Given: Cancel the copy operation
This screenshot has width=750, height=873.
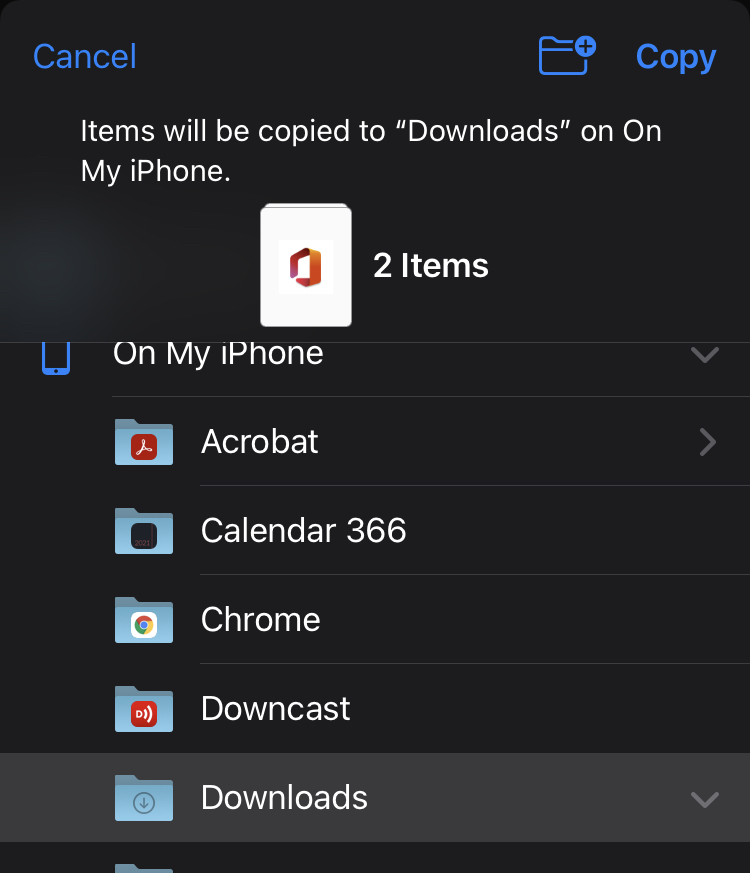Looking at the screenshot, I should click(84, 57).
